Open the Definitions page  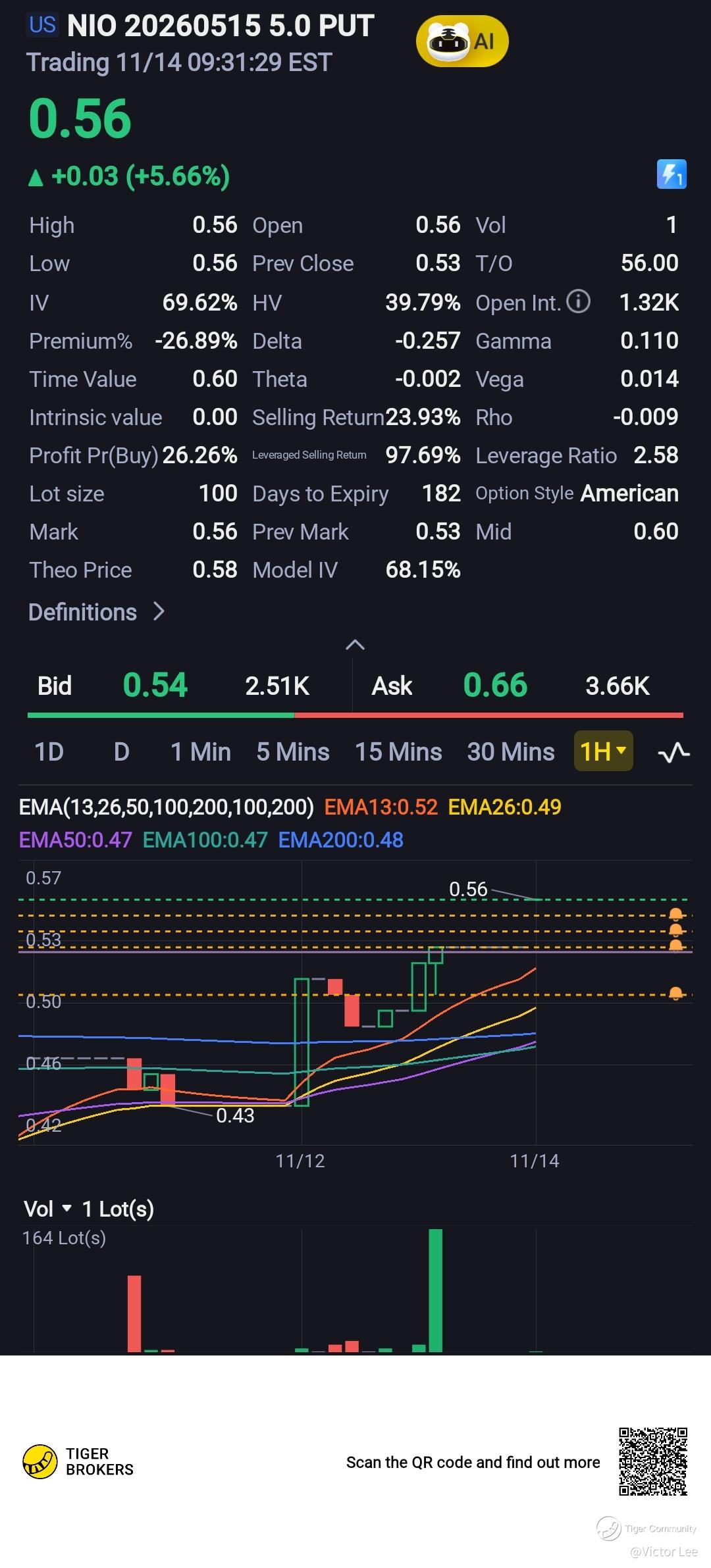[x=96, y=612]
